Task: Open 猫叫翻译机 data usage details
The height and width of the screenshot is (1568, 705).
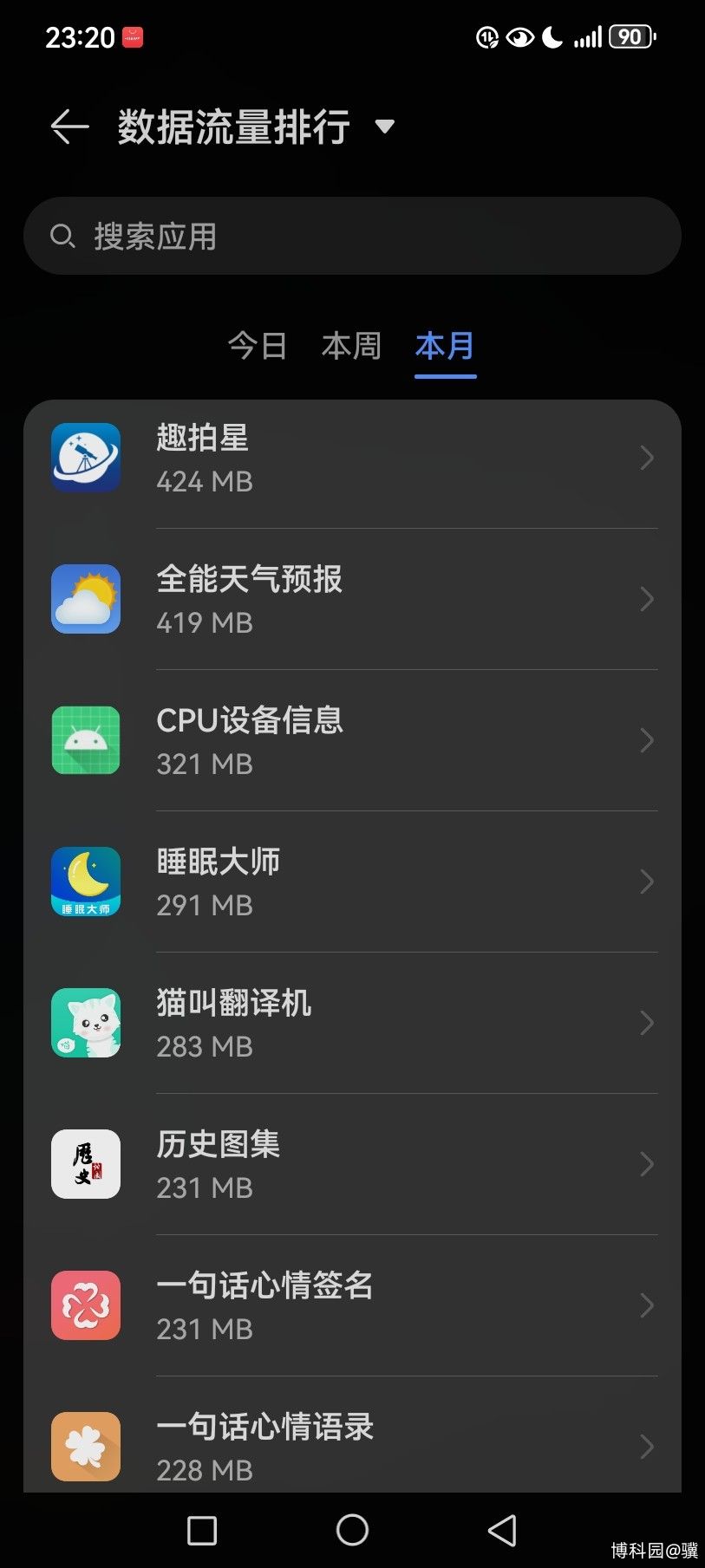Action: point(352,1023)
